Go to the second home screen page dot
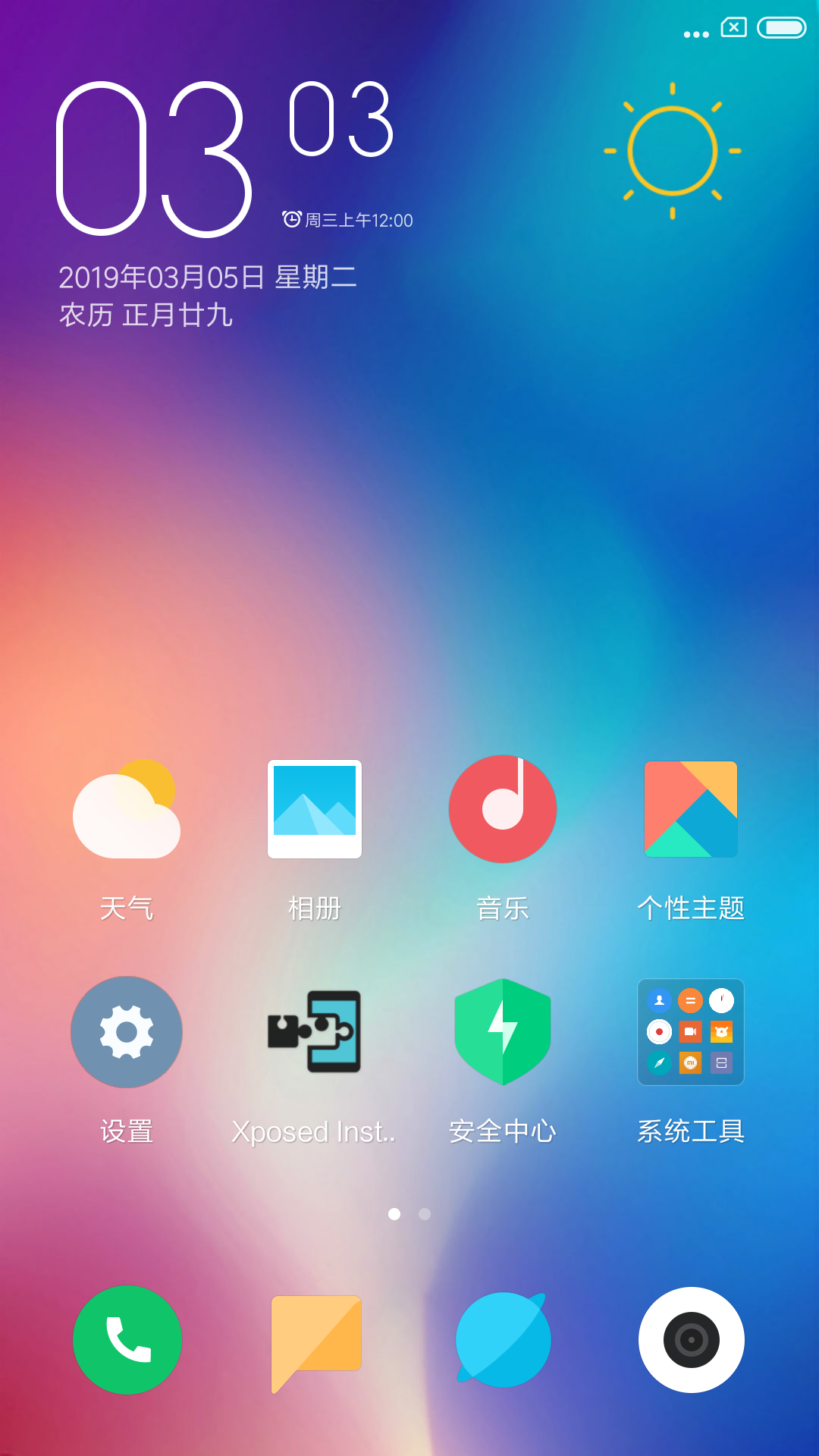Viewport: 819px width, 1456px height. tap(425, 1214)
